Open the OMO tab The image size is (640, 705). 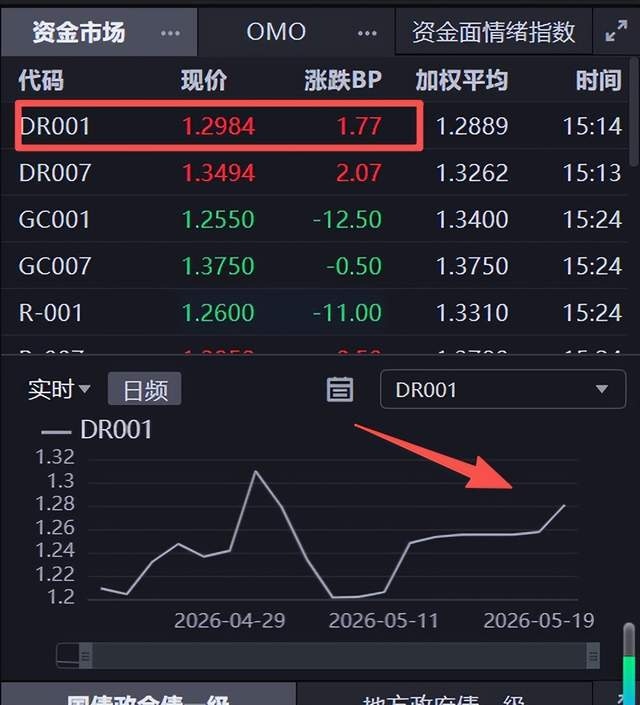point(276,32)
